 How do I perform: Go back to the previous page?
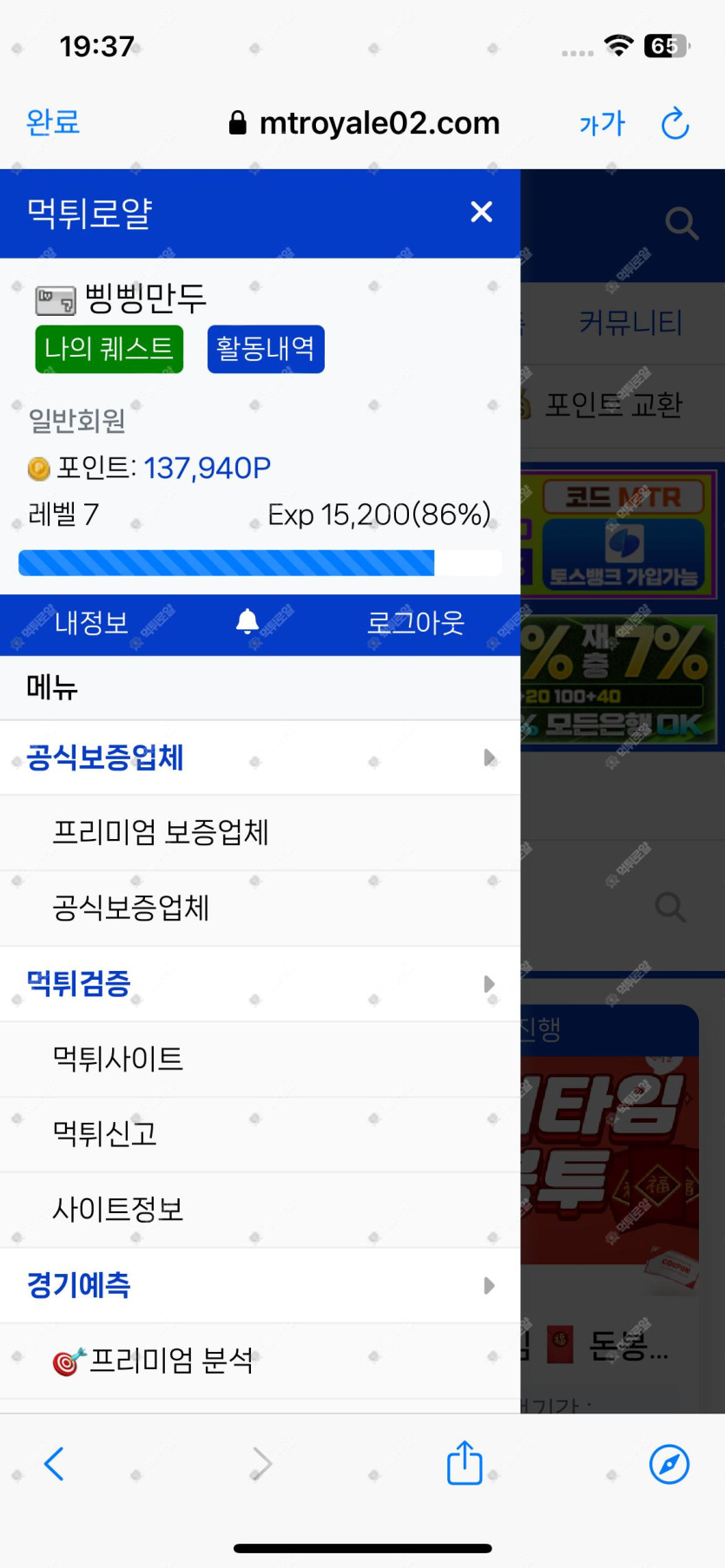[54, 1463]
